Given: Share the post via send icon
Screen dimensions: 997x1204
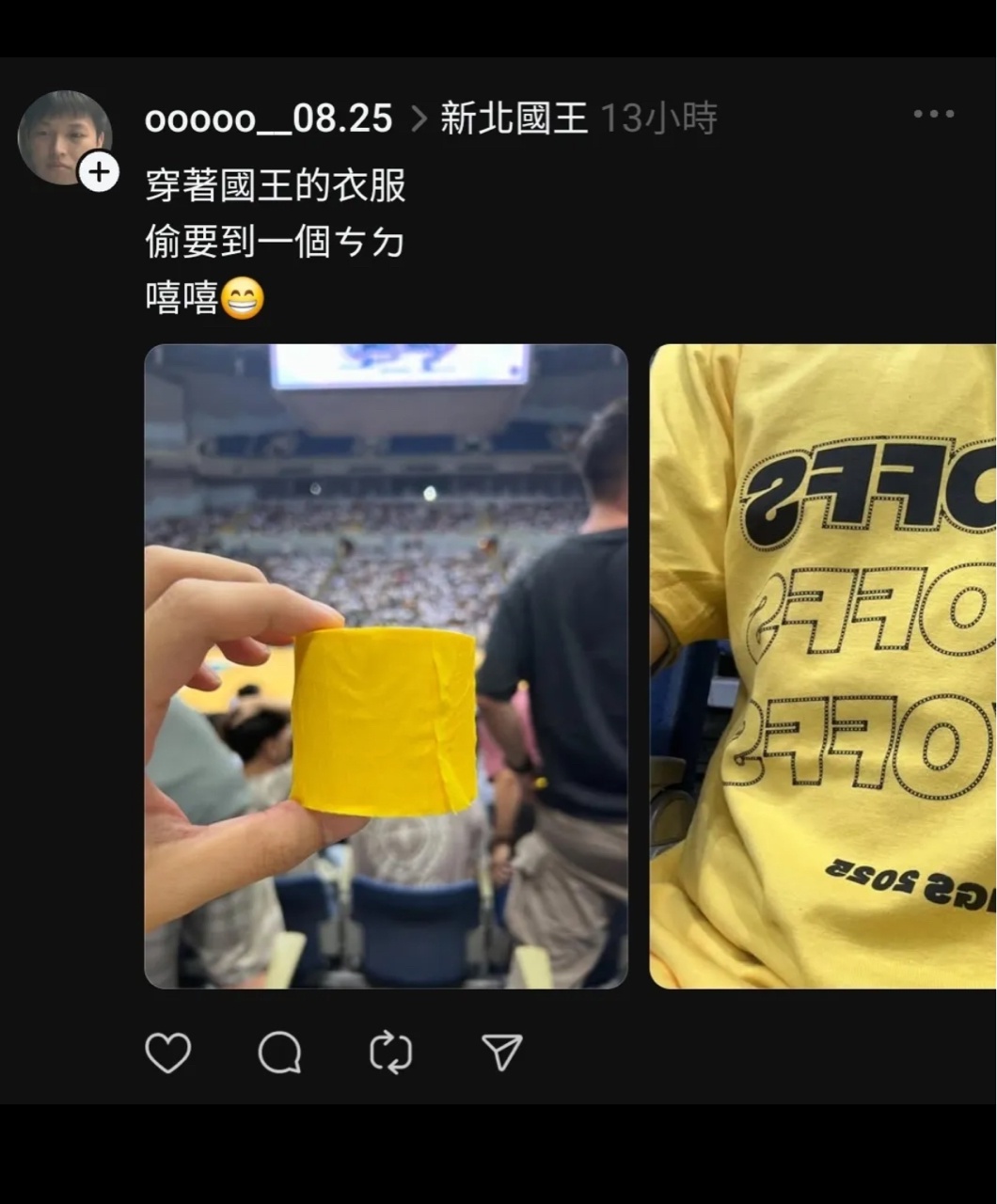Looking at the screenshot, I should tap(501, 1052).
